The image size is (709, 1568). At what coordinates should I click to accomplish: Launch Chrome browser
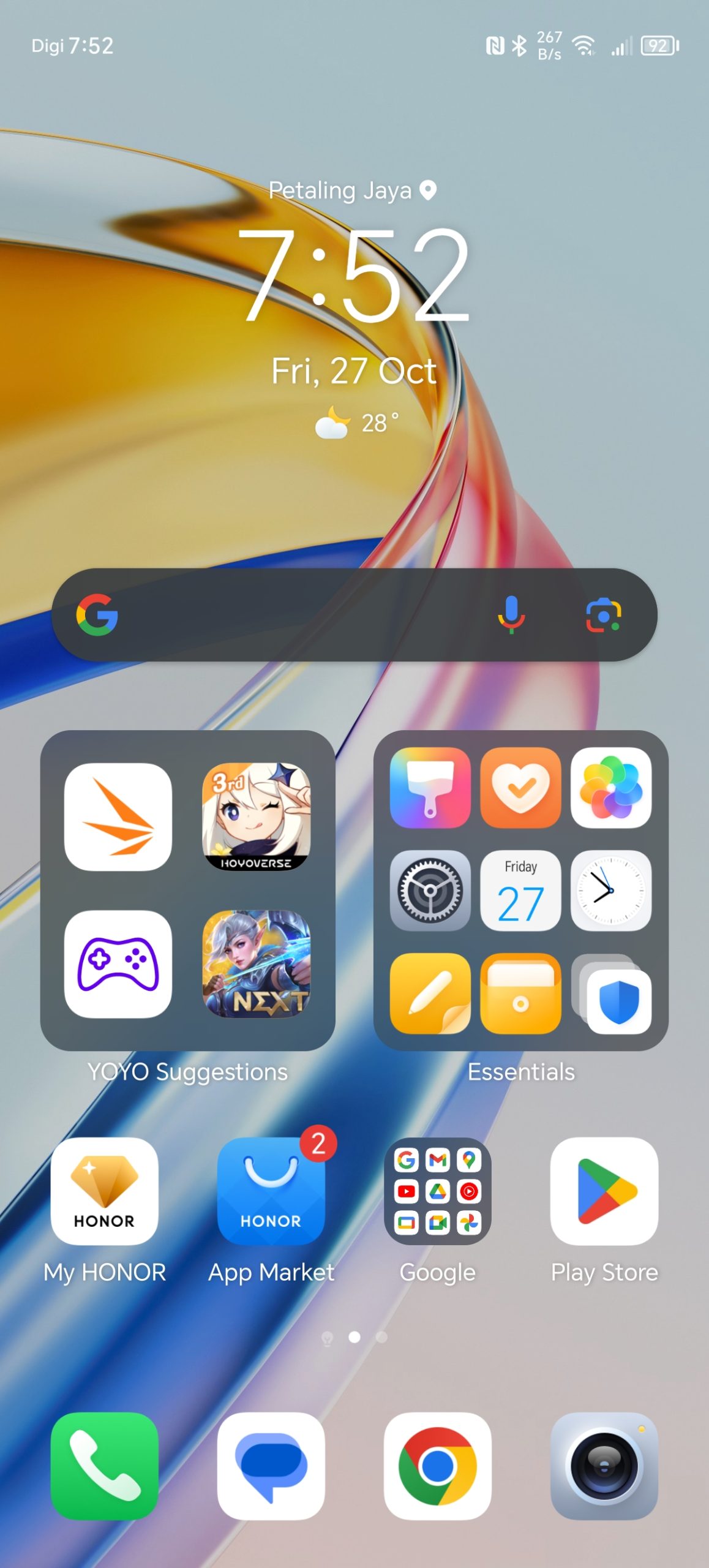click(437, 1466)
